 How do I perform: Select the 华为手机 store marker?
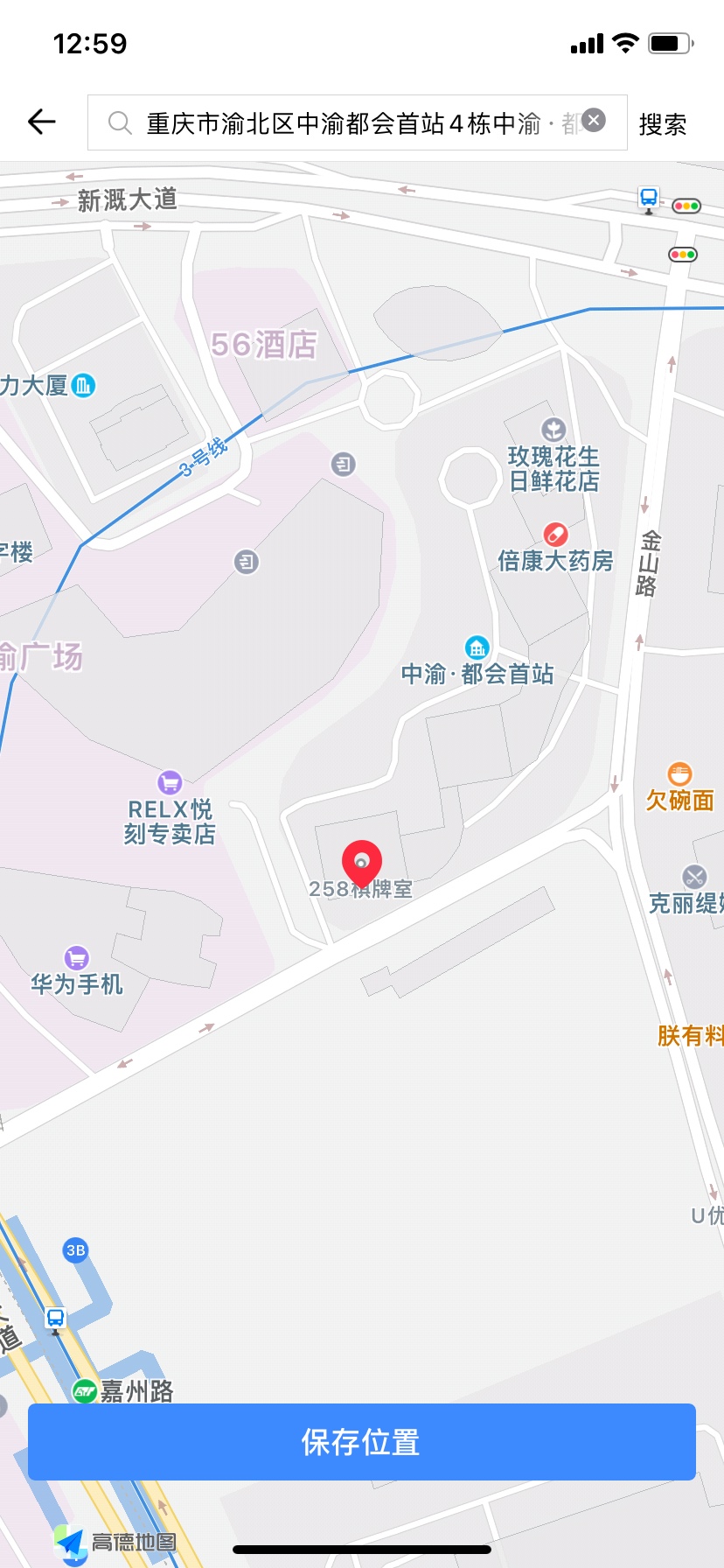[77, 958]
